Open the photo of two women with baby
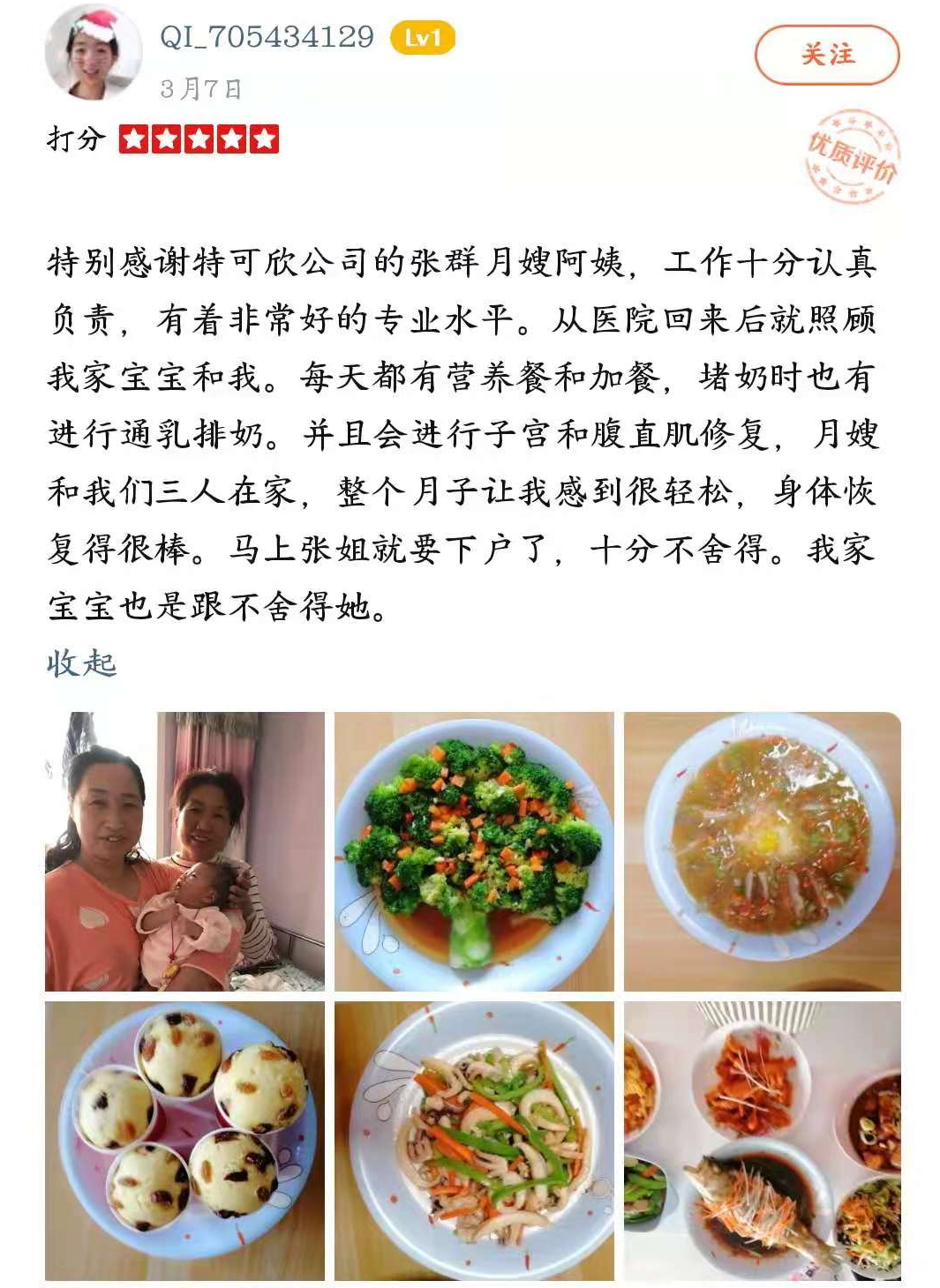This screenshot has height=1288, width=940. click(x=184, y=851)
